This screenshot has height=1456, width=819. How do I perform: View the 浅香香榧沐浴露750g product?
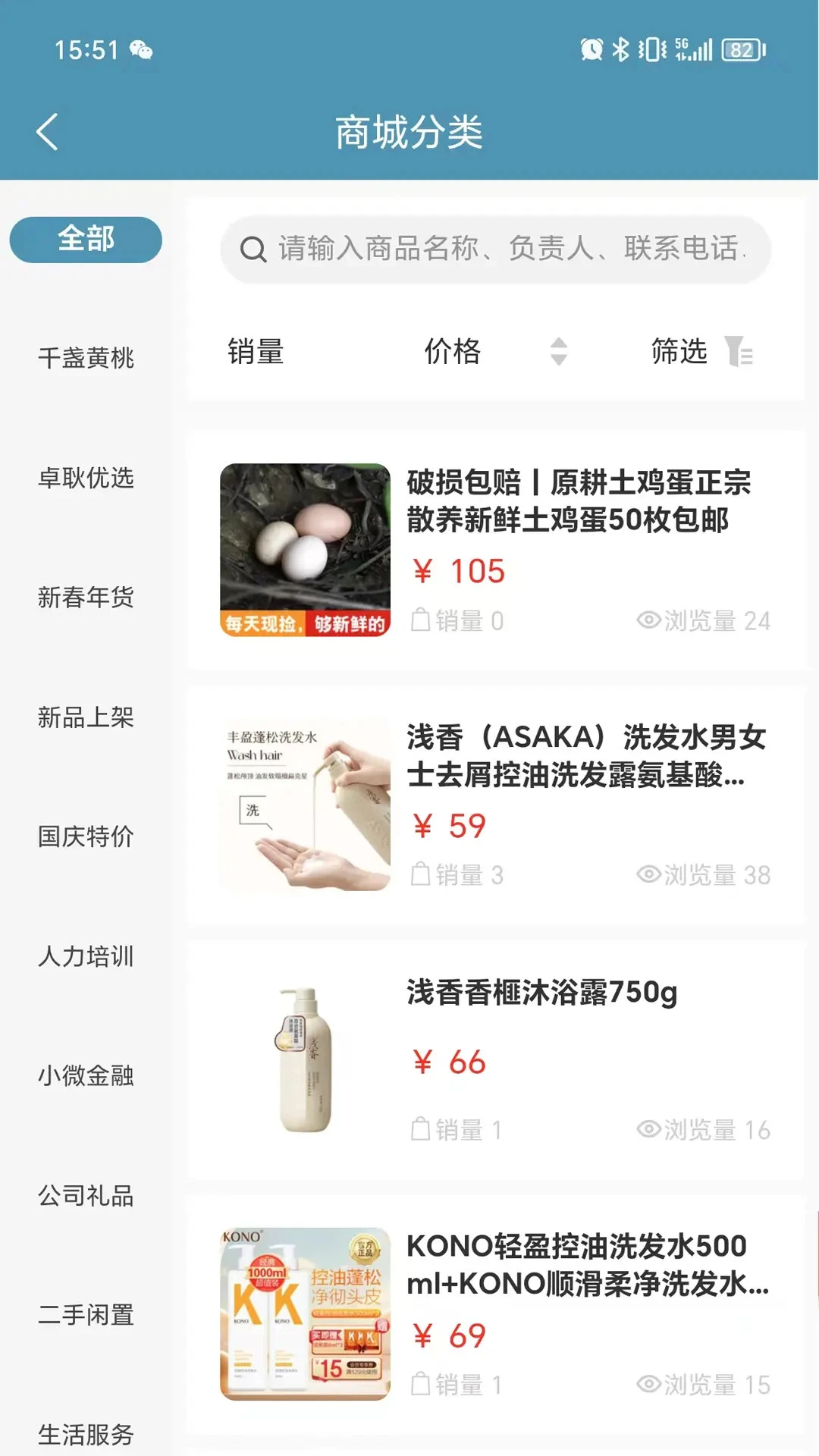(496, 1060)
